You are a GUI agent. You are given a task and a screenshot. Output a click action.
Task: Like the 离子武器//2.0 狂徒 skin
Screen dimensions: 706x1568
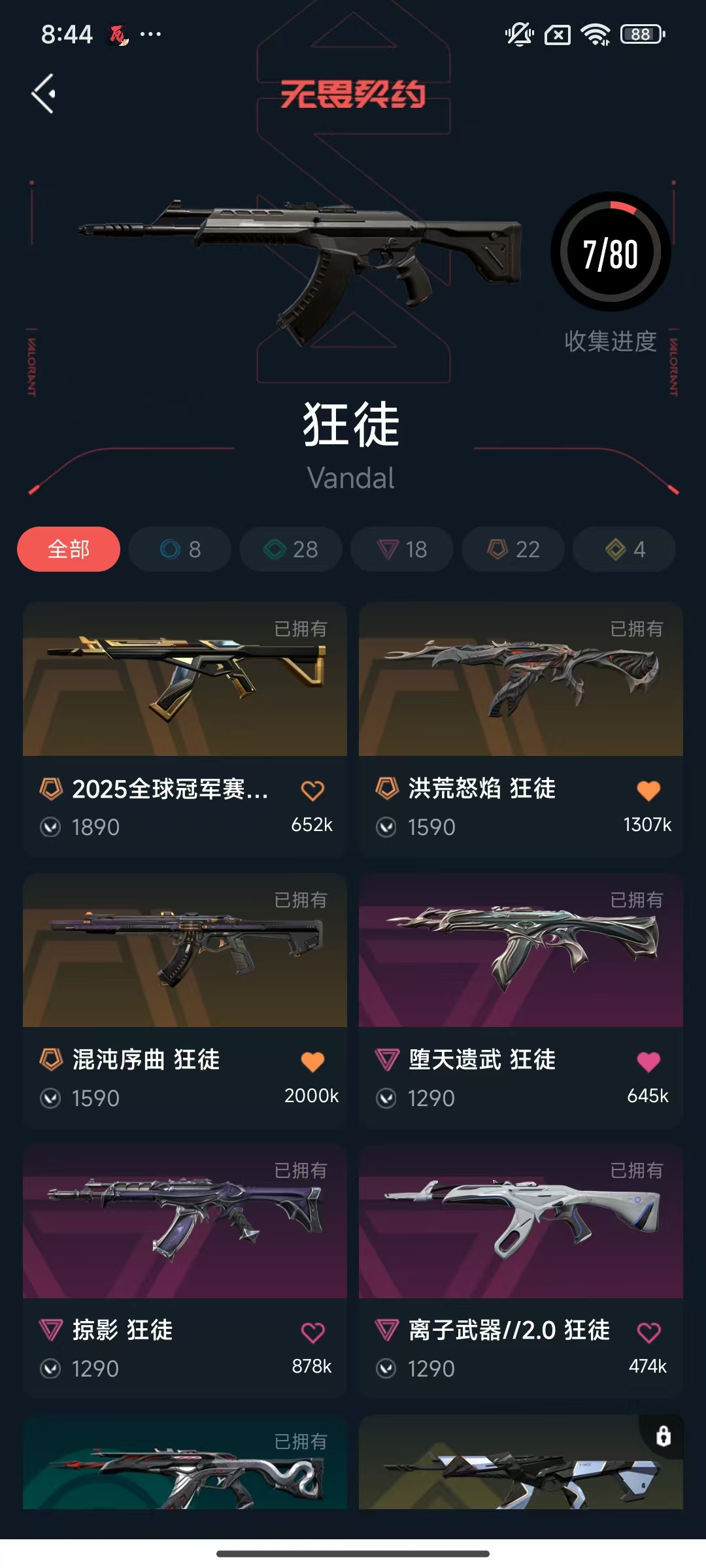[x=648, y=1332]
